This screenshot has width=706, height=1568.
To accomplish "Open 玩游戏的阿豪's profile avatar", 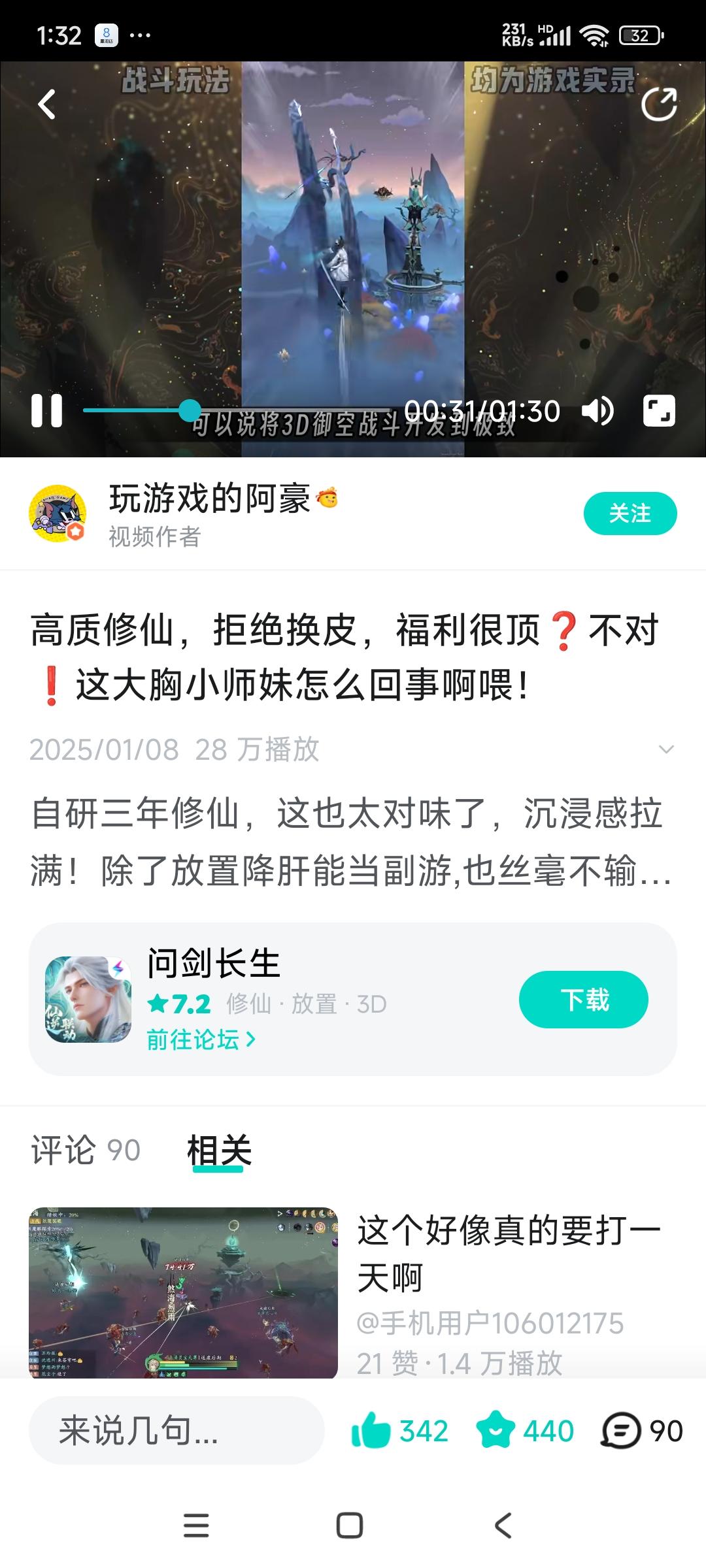I will point(58,514).
